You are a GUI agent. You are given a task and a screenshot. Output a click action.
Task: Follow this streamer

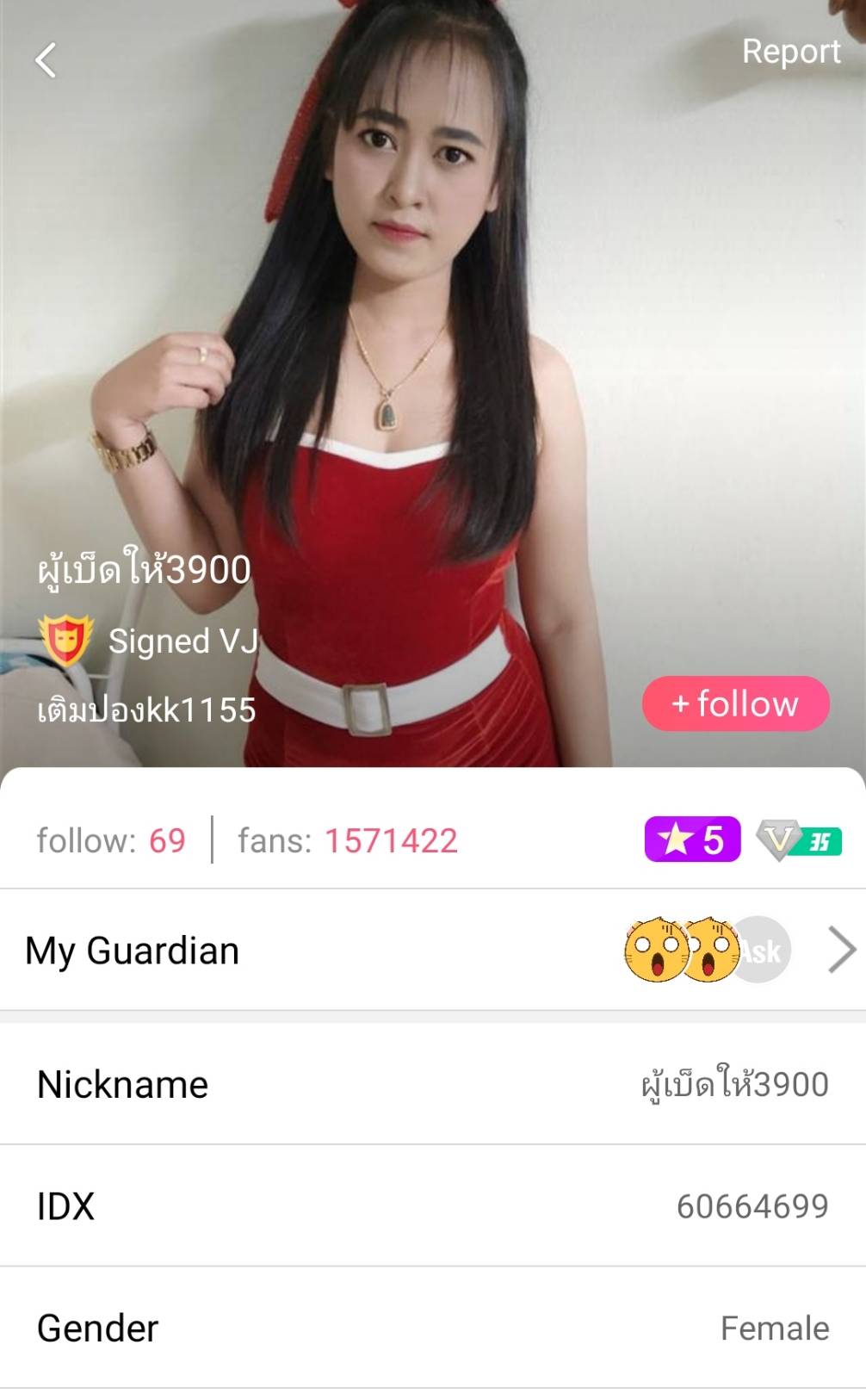coord(735,703)
